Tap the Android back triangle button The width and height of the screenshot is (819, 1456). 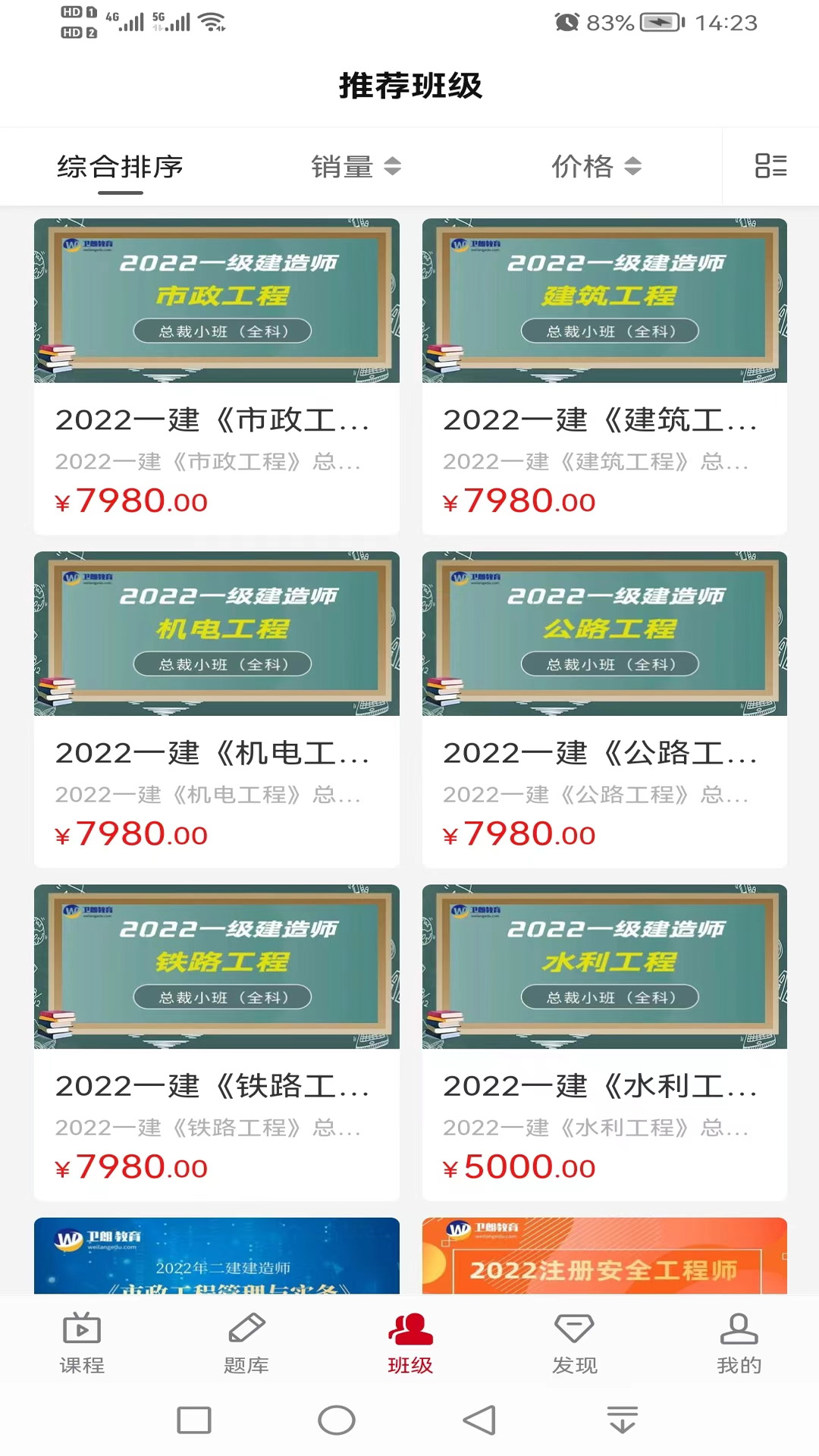click(x=479, y=1420)
